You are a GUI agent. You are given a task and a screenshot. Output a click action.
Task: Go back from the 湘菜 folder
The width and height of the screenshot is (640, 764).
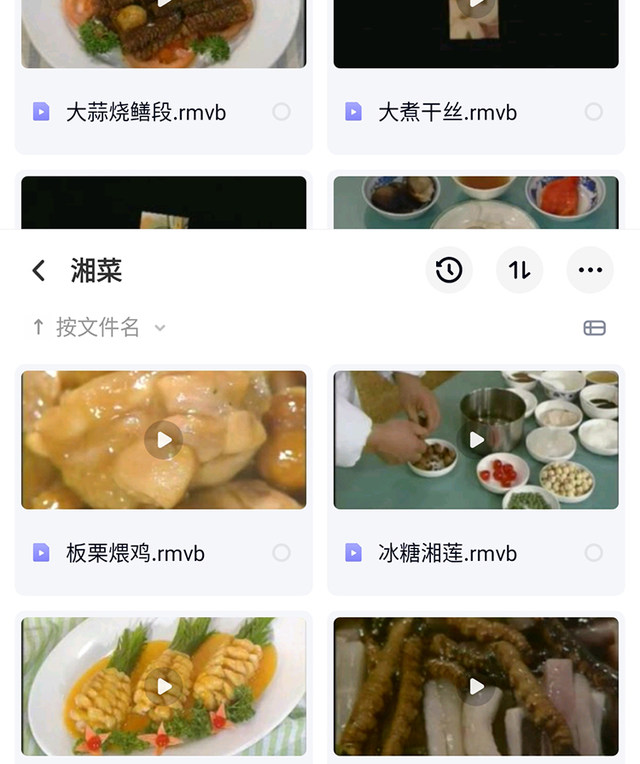[x=39, y=270]
